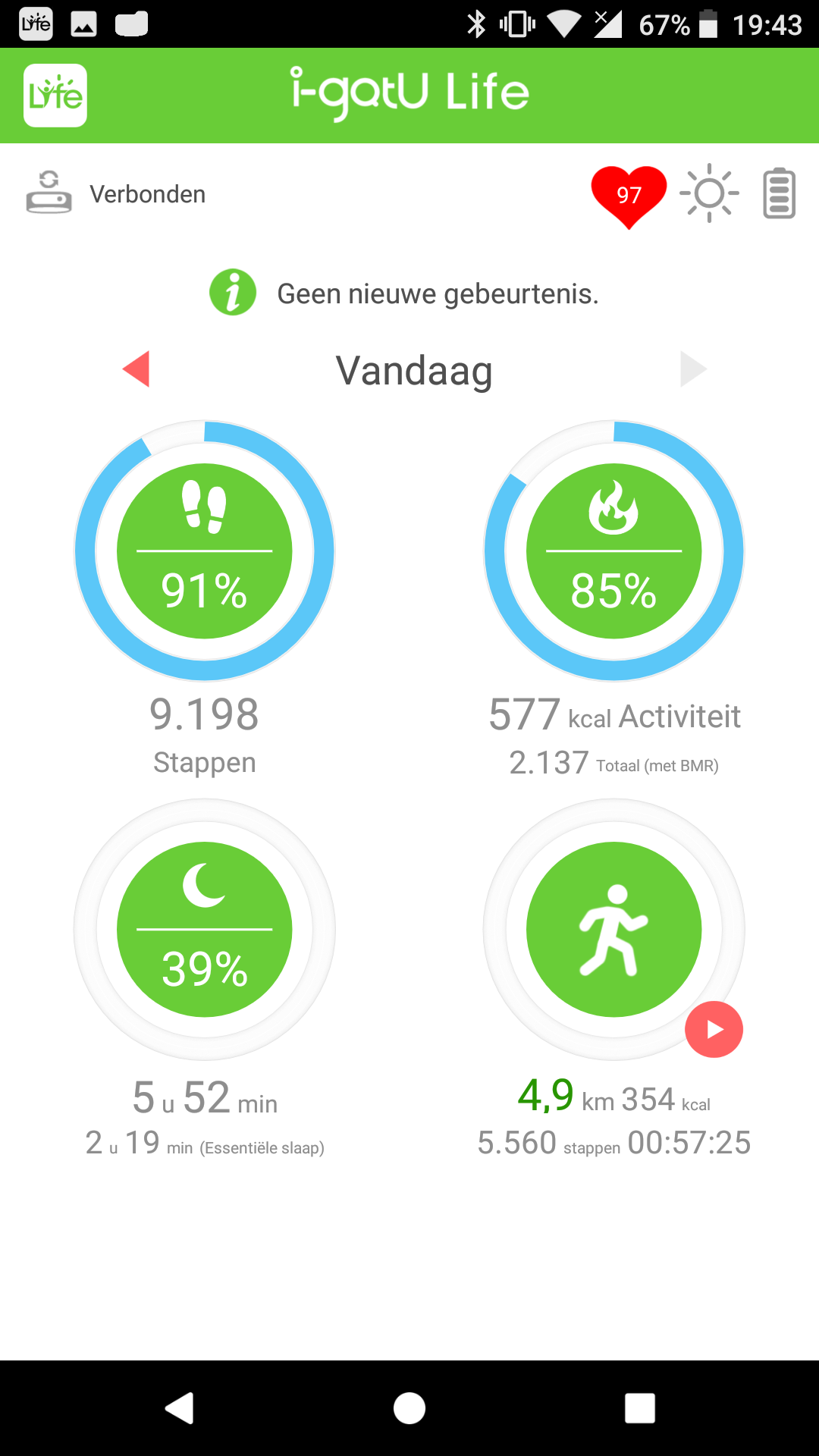
Task: Tap the device sync Verbonden icon
Action: (49, 193)
